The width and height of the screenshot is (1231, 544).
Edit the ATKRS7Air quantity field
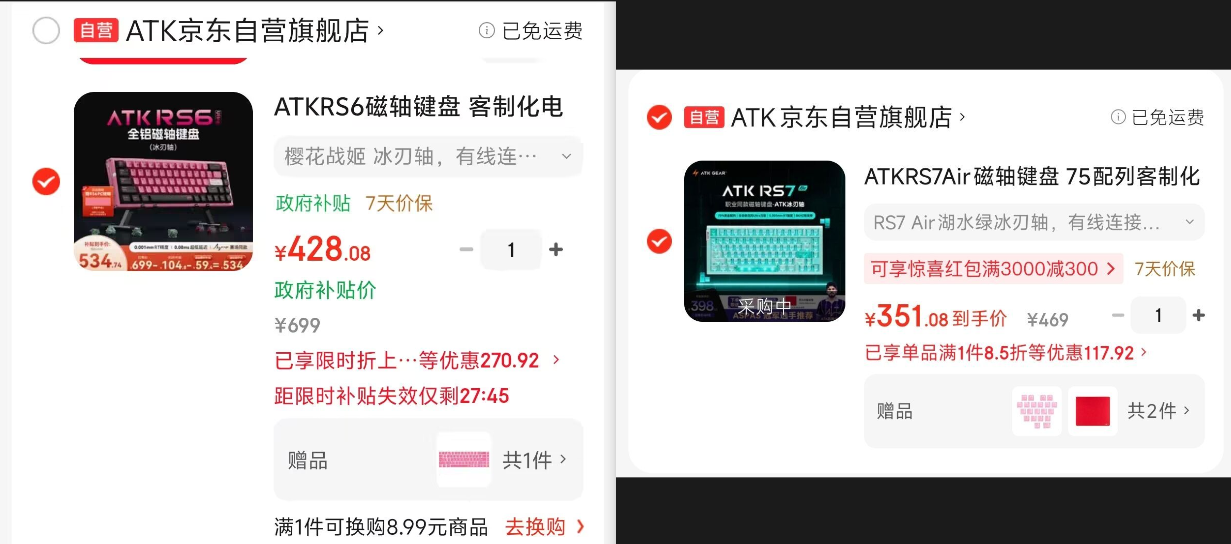click(x=1158, y=316)
